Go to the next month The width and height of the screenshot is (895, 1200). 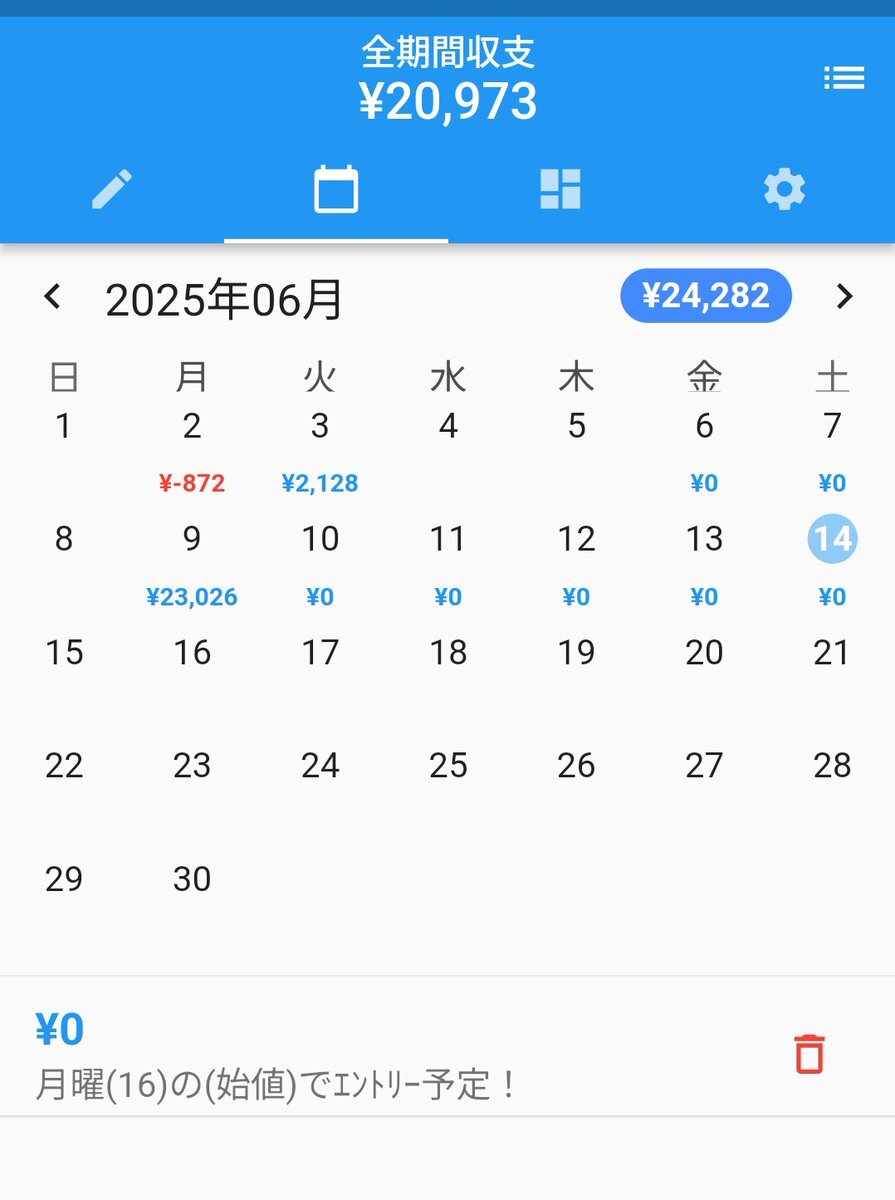pyautogui.click(x=845, y=297)
